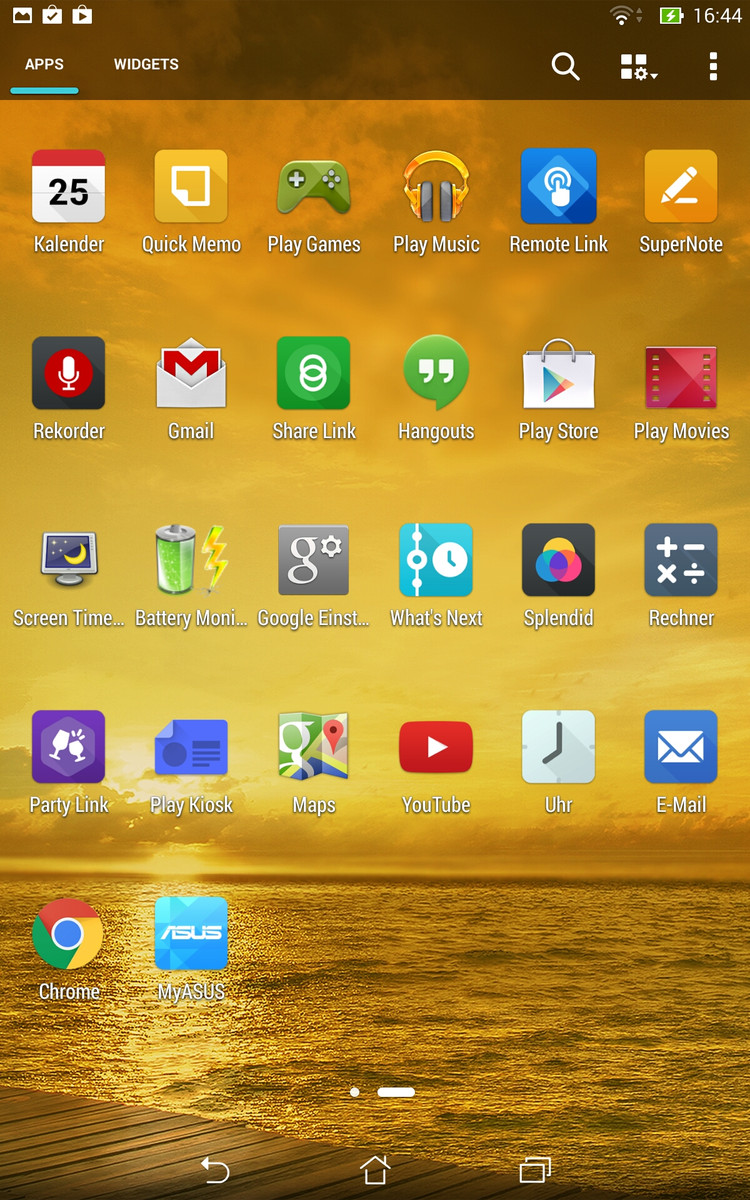This screenshot has height=1200, width=750.
Task: Open the grid view settings dropdown
Action: (x=638, y=67)
